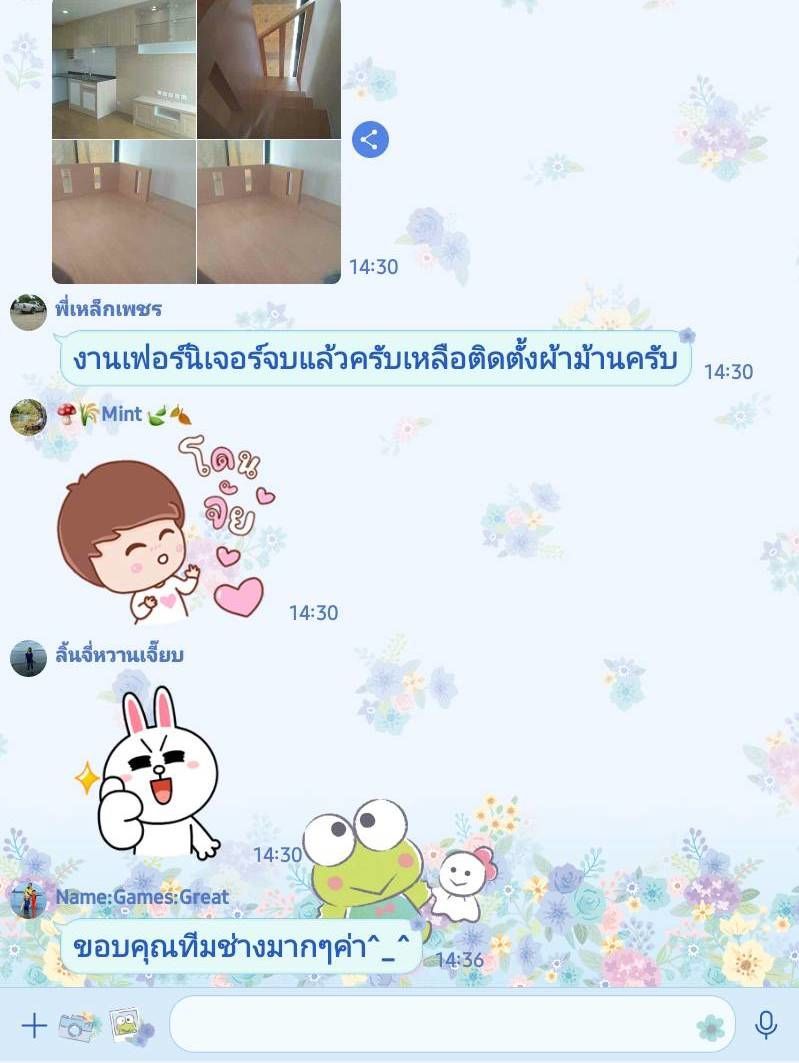This screenshot has height=1063, width=799.
Task: Open ลิ้นจี่หวานเจี๊ยบ's profile avatar
Action: [x=28, y=658]
